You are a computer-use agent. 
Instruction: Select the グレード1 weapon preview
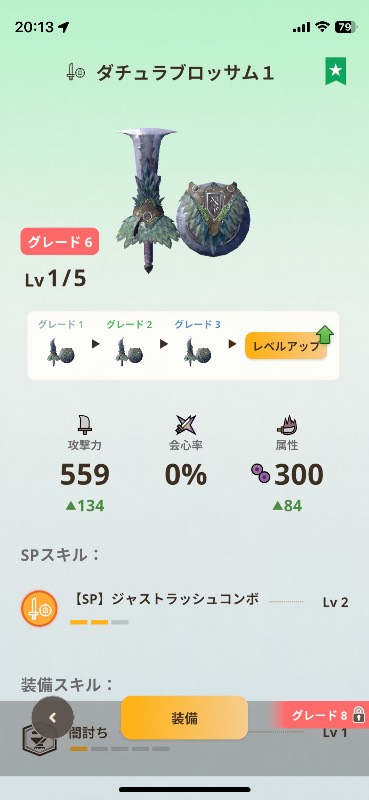point(60,344)
